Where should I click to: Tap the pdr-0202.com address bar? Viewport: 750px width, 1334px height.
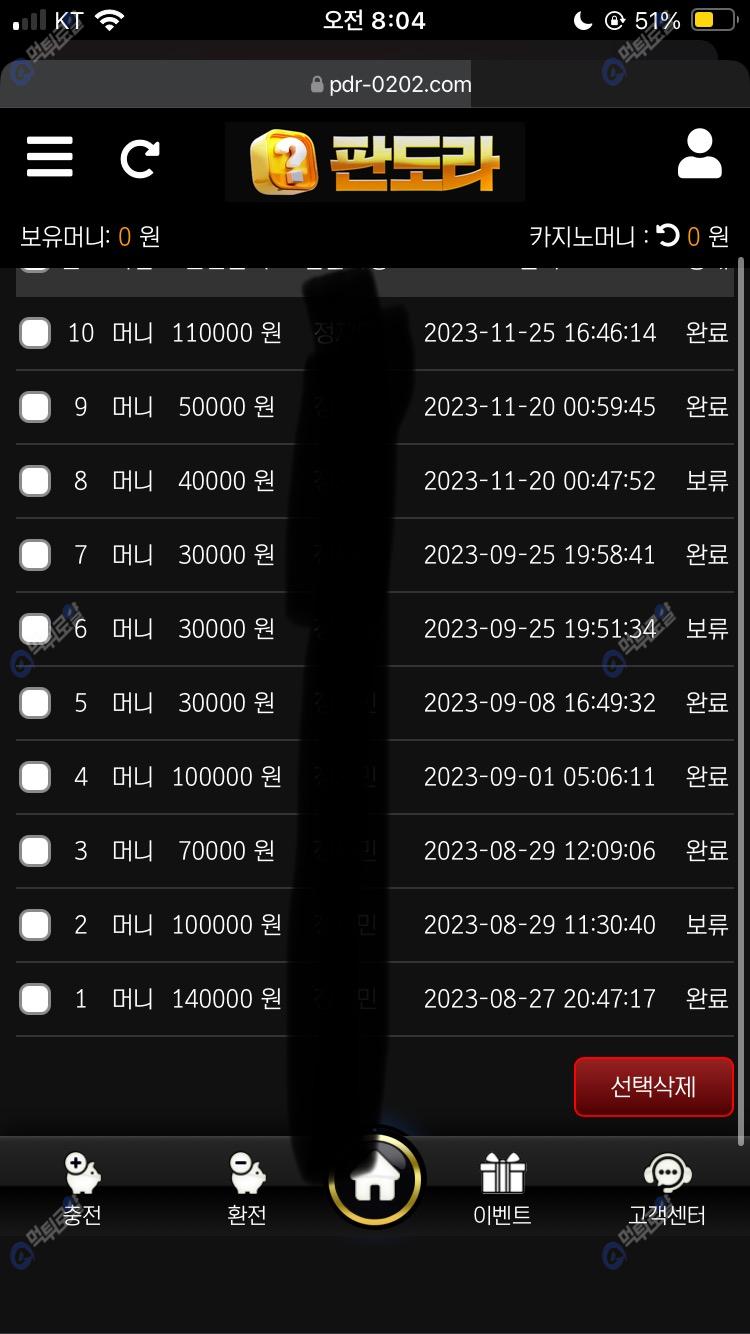click(390, 85)
